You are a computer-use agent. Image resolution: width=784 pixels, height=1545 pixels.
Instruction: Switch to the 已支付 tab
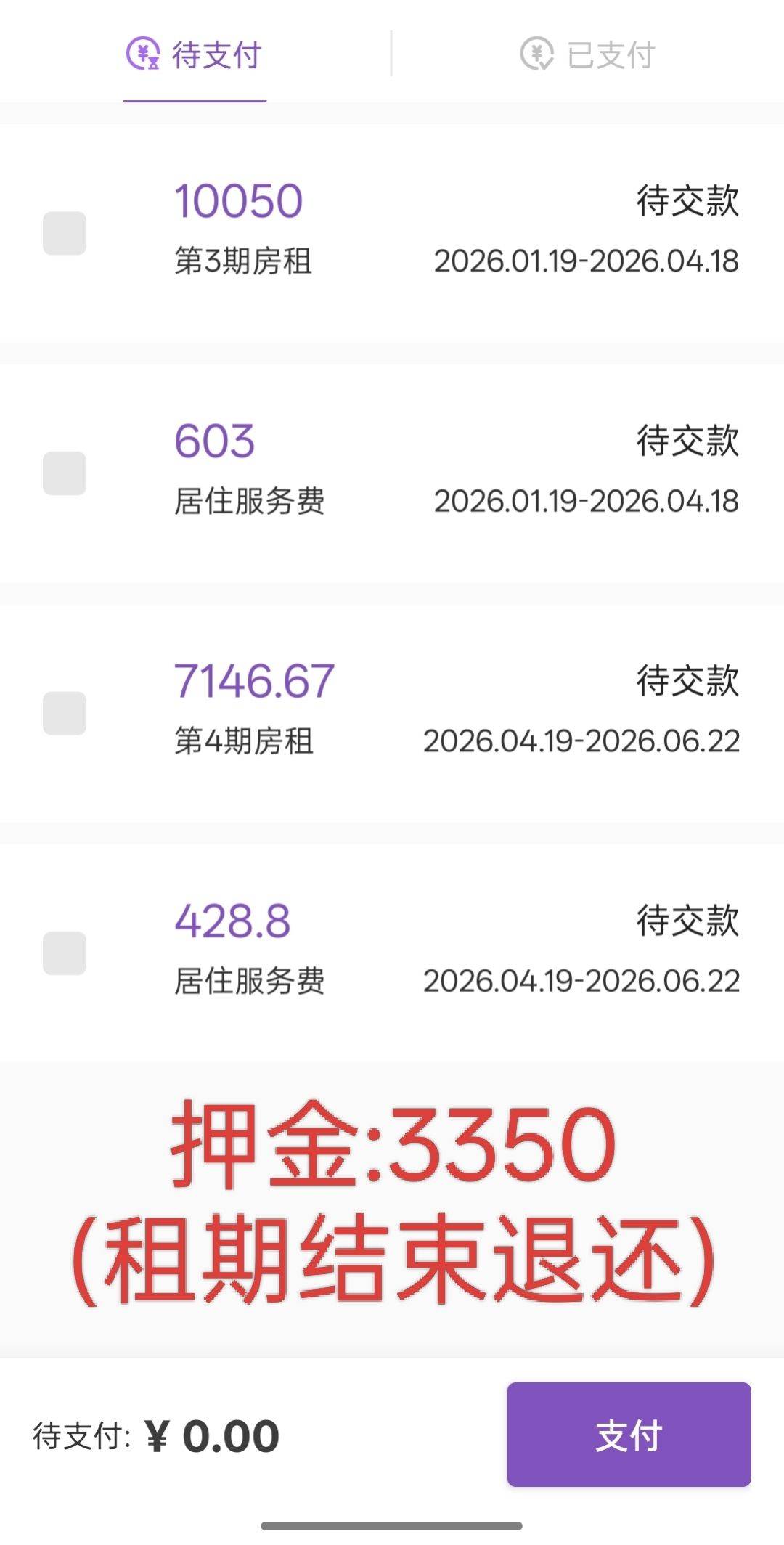[588, 54]
